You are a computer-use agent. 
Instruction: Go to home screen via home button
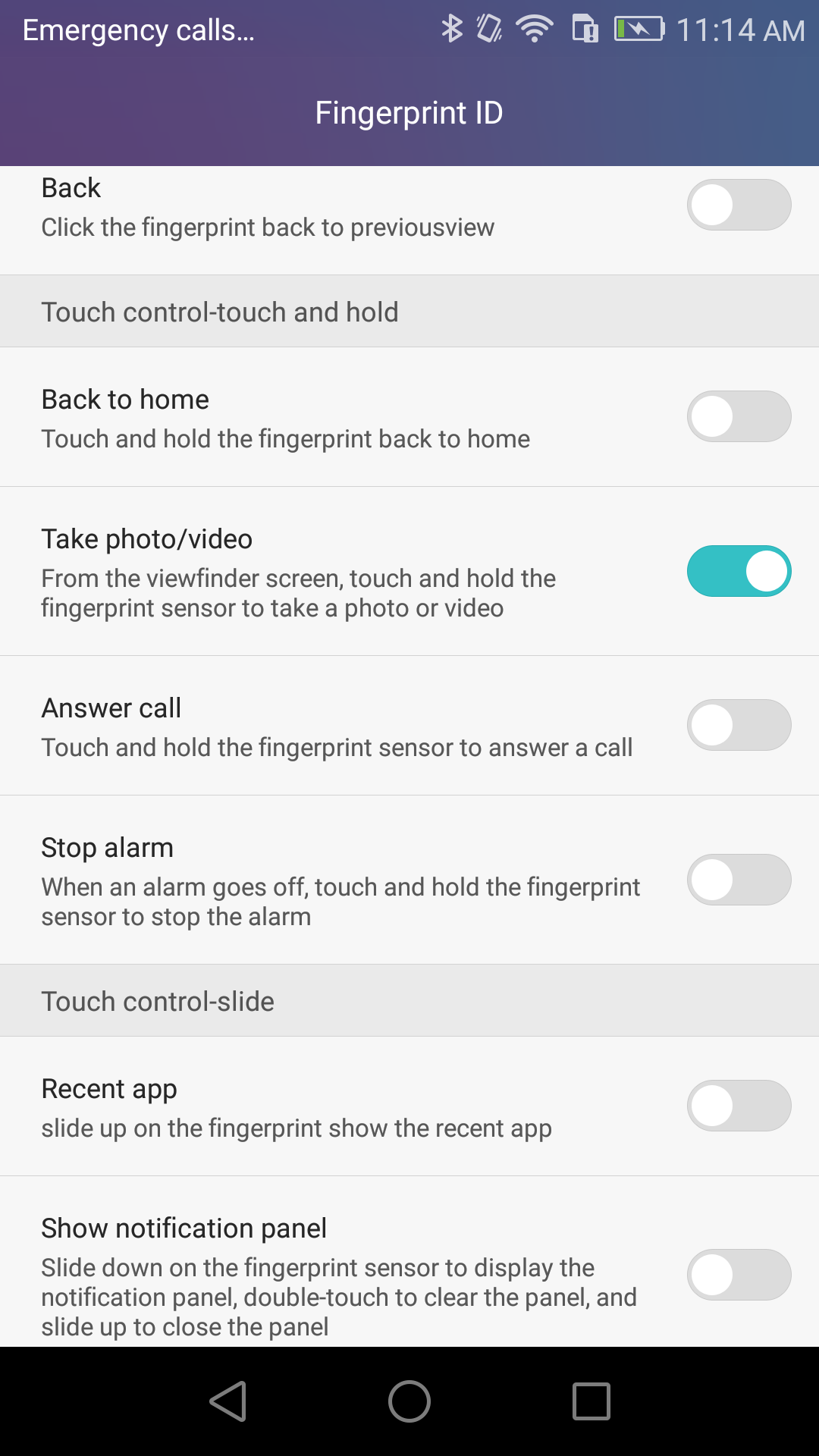[x=409, y=1401]
